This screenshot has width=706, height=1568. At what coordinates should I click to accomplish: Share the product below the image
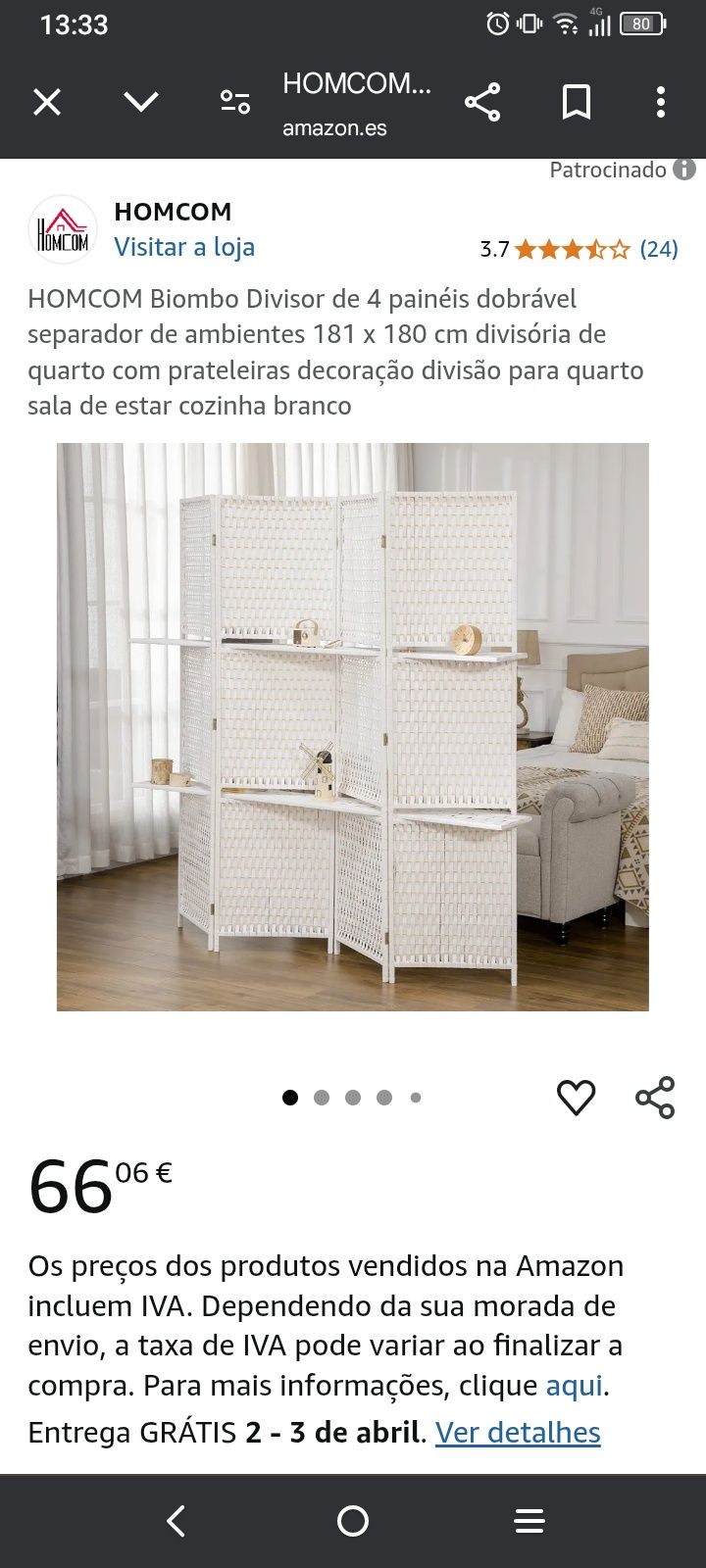point(655,1097)
